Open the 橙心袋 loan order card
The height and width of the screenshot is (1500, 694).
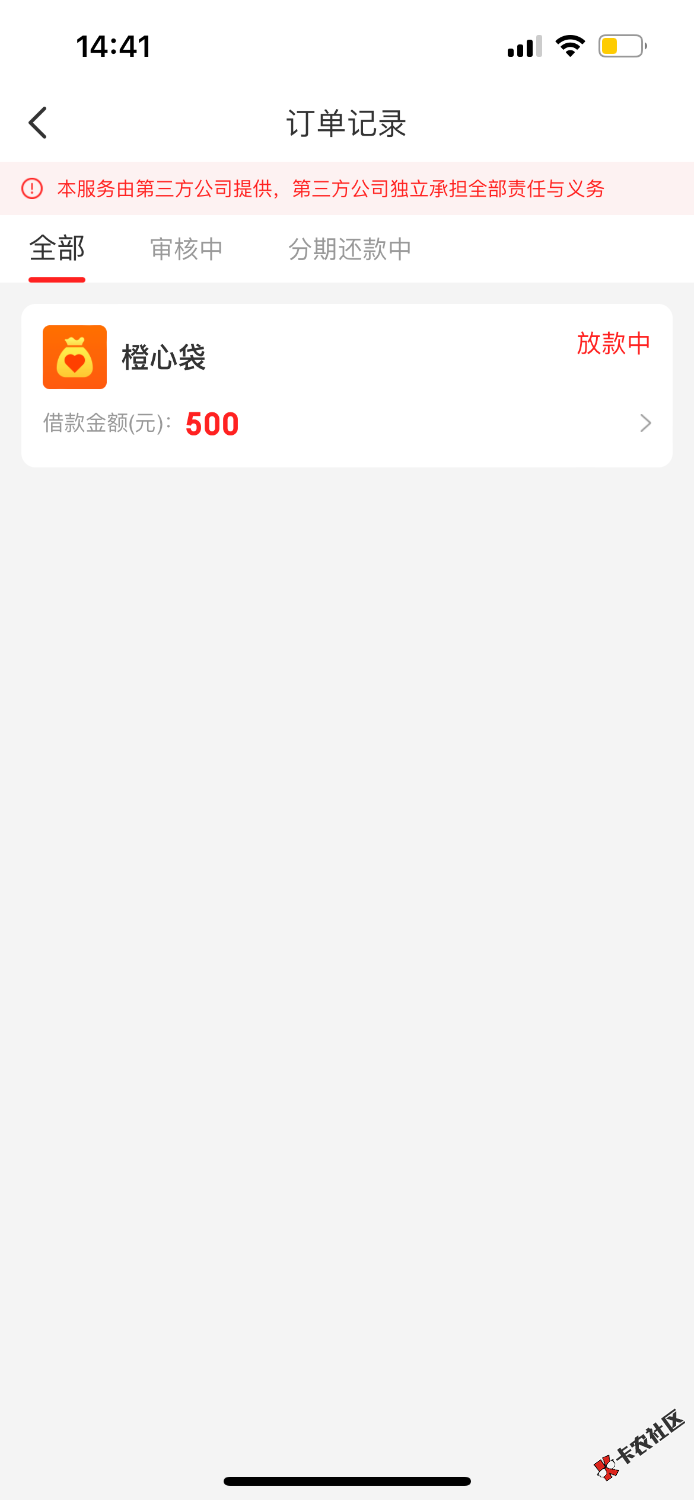click(x=346, y=386)
